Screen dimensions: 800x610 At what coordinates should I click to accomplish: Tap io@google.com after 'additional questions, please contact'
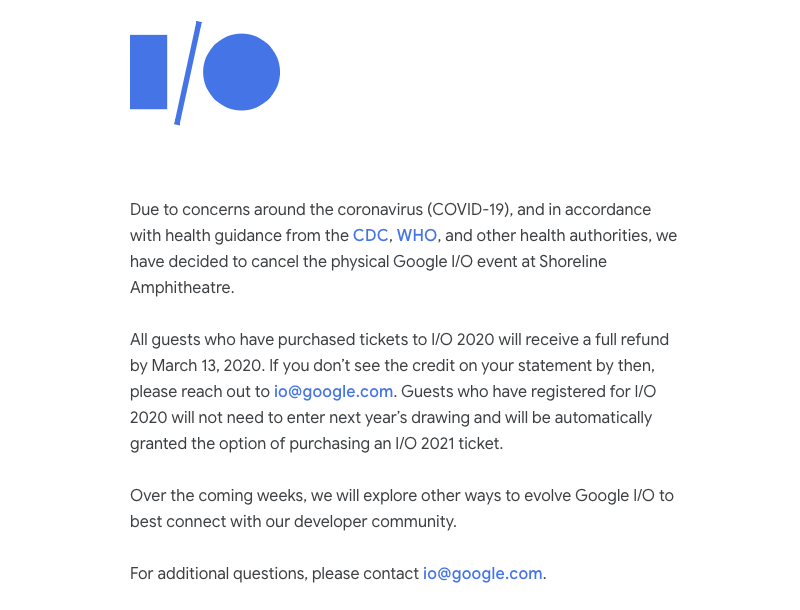click(x=482, y=574)
